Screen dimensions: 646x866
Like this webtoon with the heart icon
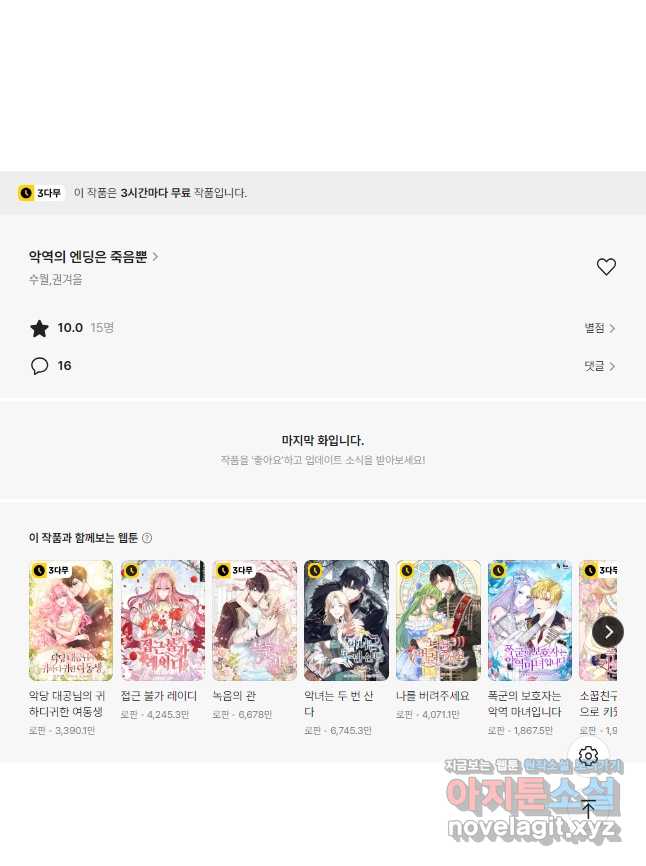coord(606,267)
